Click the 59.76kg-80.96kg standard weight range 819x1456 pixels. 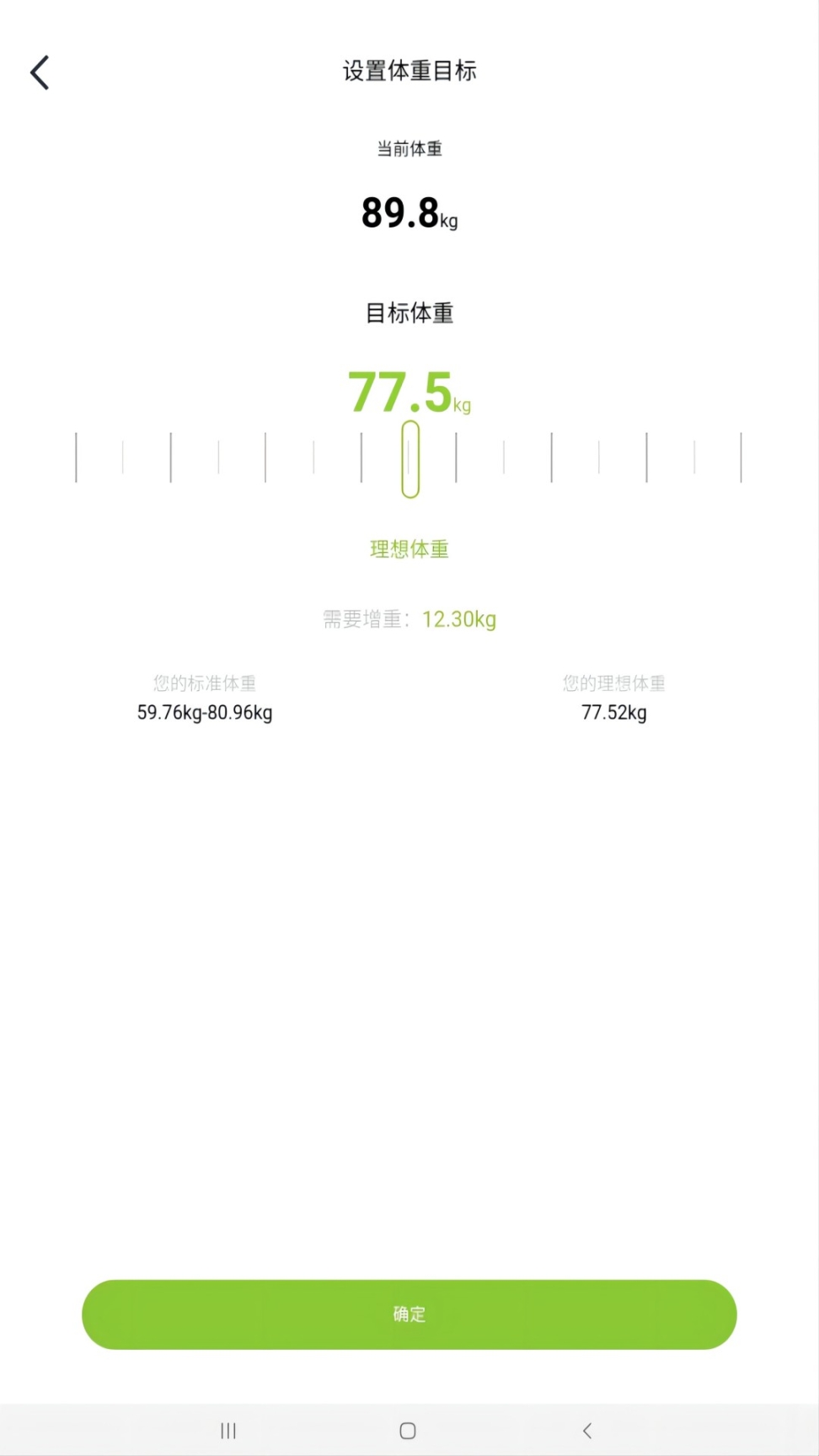coord(205,713)
